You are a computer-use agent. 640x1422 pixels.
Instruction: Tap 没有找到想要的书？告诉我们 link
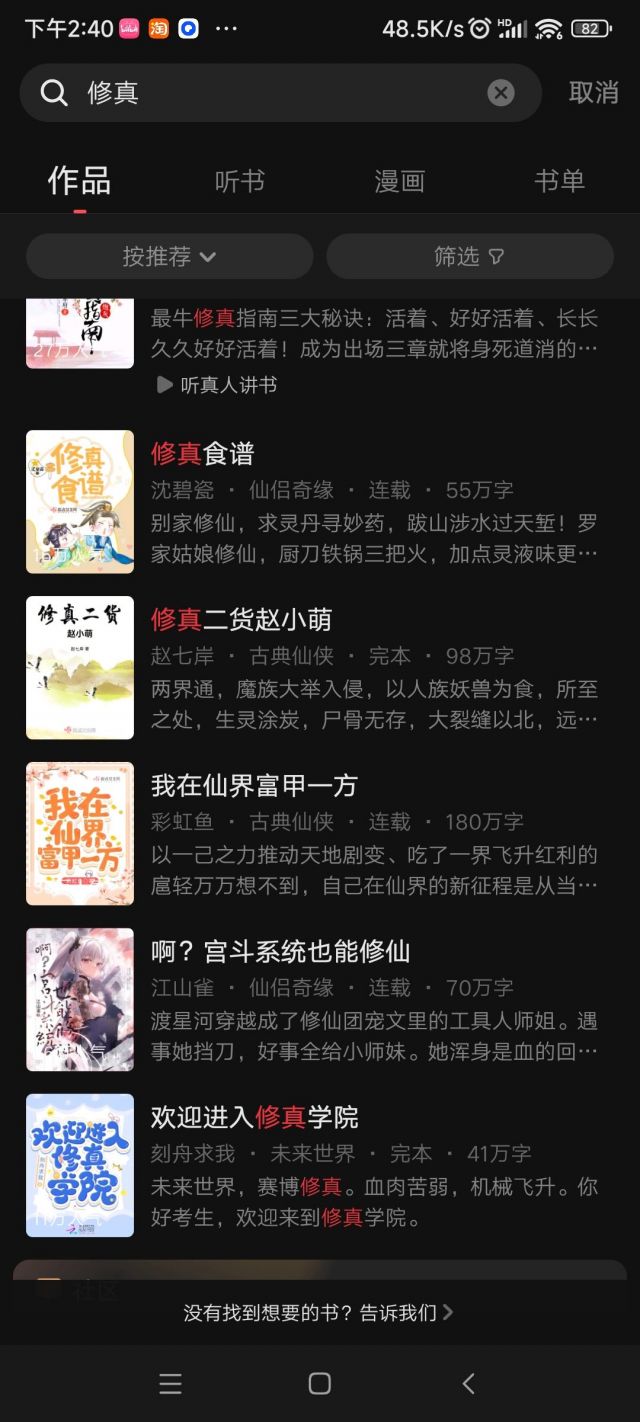pyautogui.click(x=319, y=1312)
